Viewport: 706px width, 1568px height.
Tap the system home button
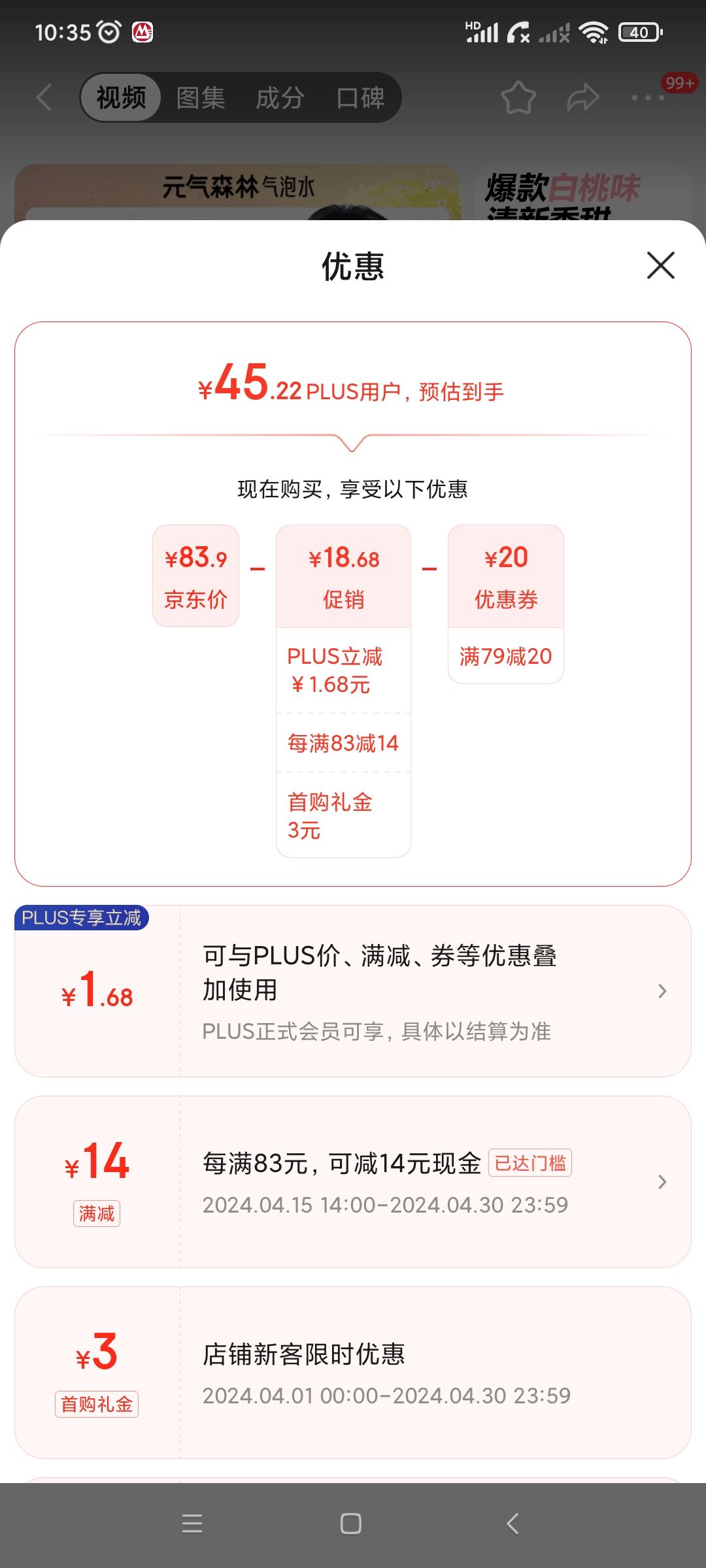pyautogui.click(x=351, y=1524)
